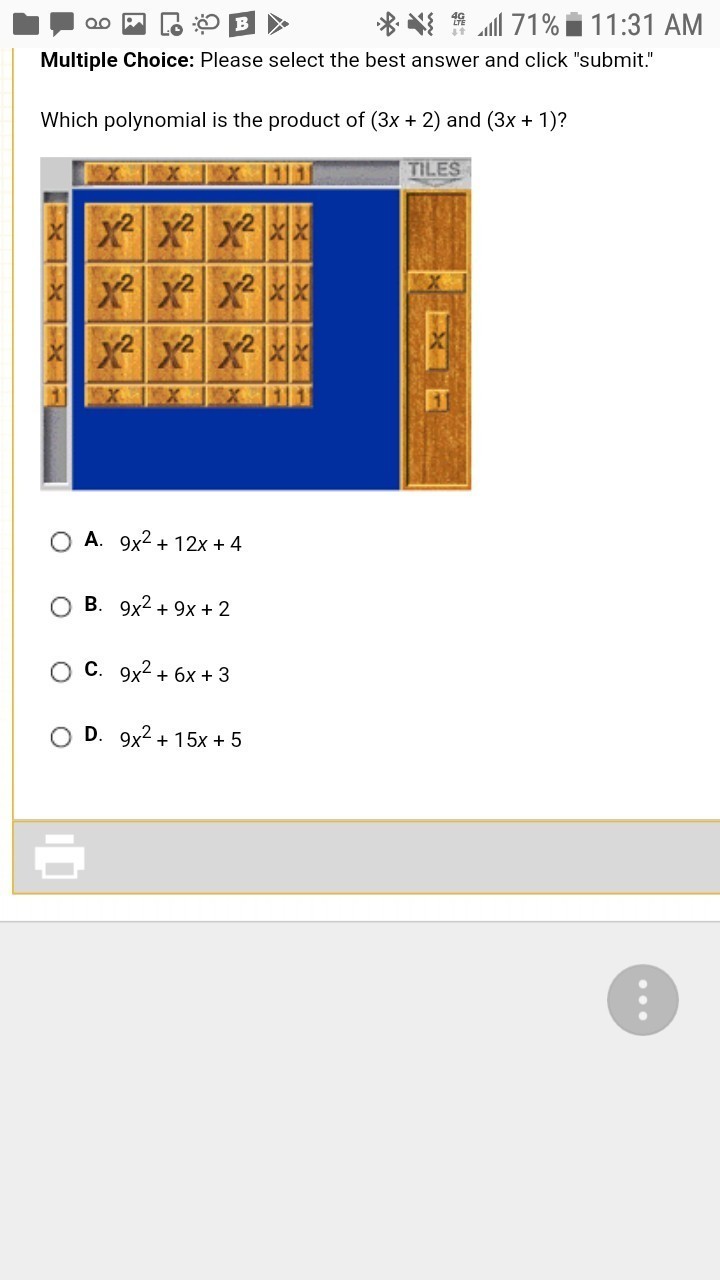The width and height of the screenshot is (720, 1280).
Task: Open the three-dot floating menu button
Action: pos(643,1000)
